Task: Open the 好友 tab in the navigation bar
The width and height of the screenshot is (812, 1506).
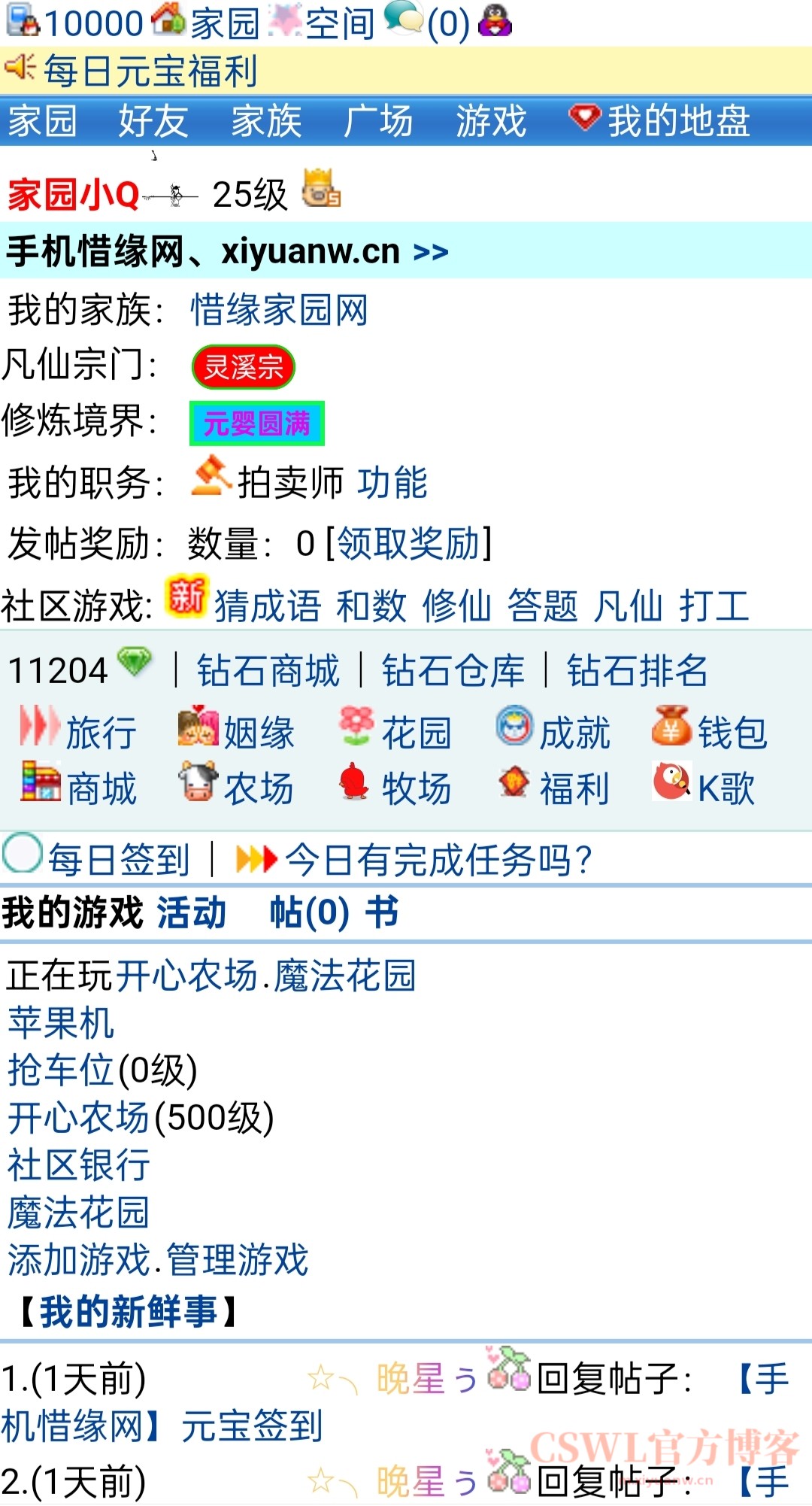Action: pos(153,120)
